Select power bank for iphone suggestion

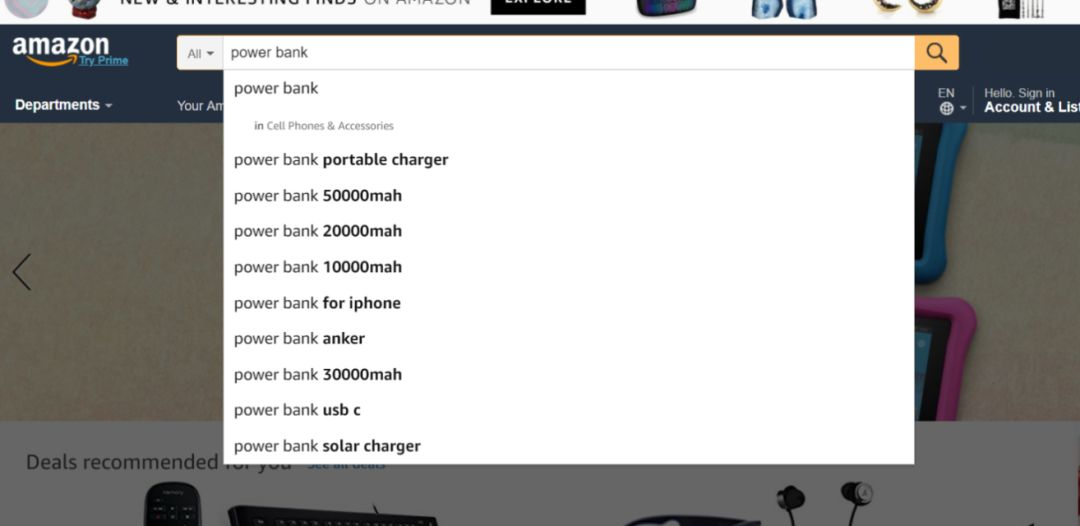pos(317,303)
